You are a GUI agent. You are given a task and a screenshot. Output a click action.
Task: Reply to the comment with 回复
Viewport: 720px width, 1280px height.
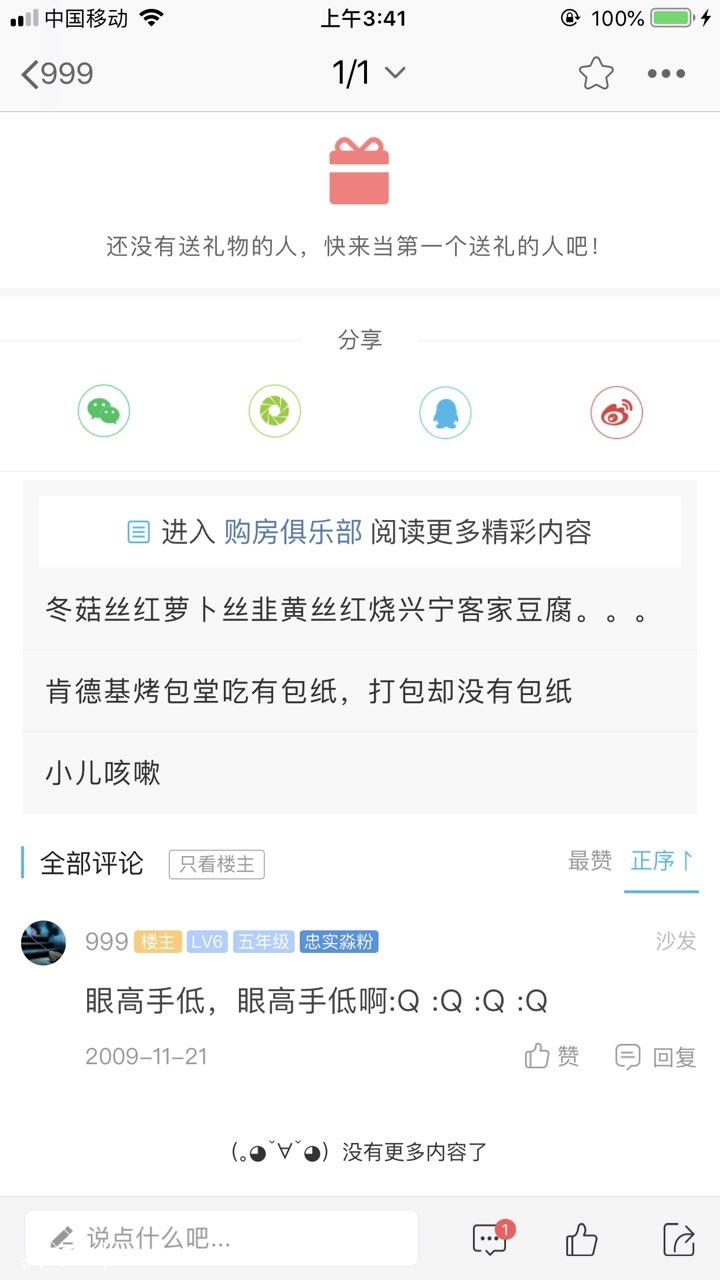click(x=656, y=1057)
